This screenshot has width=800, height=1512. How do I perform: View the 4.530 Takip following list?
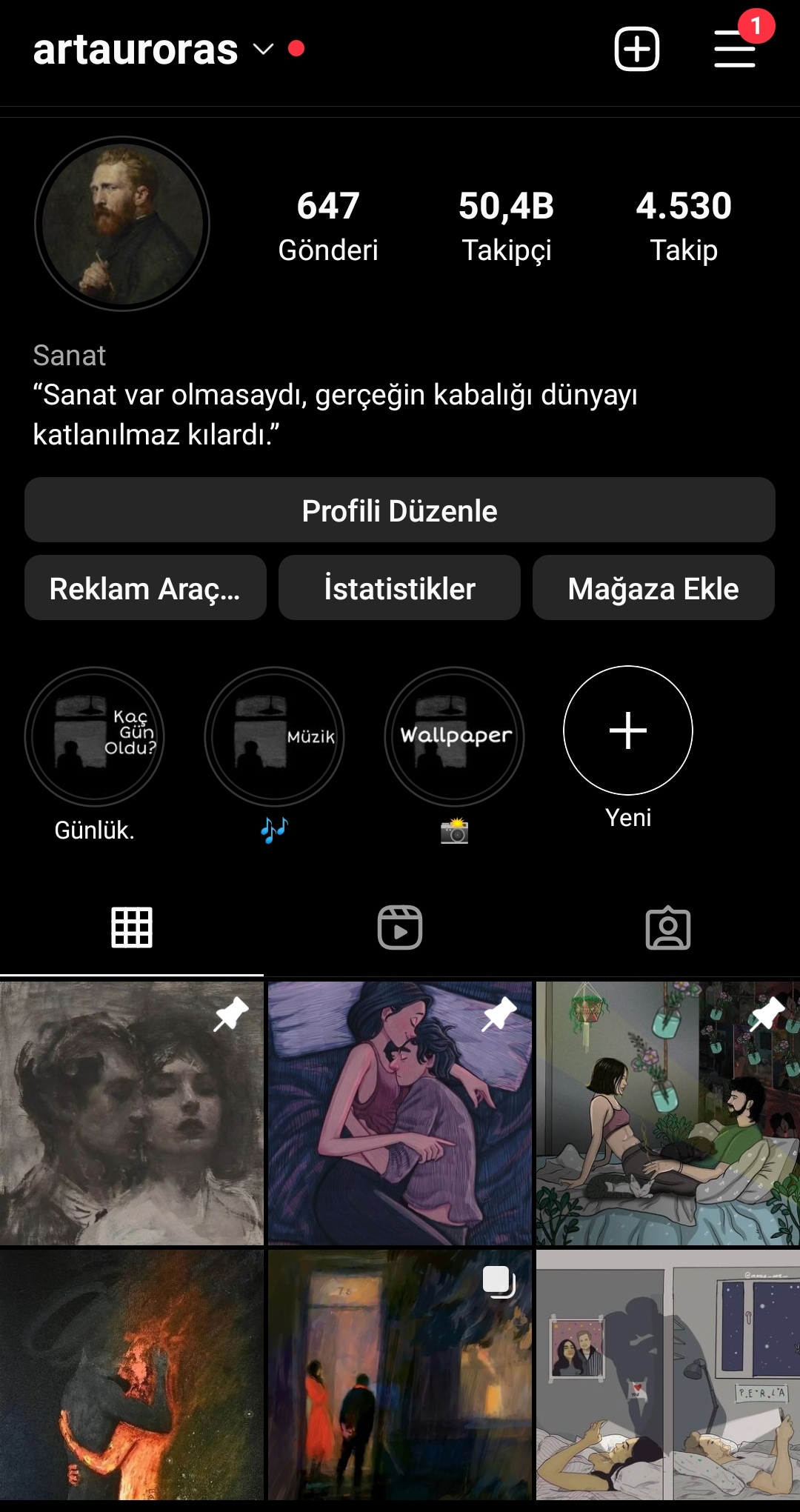tap(683, 226)
